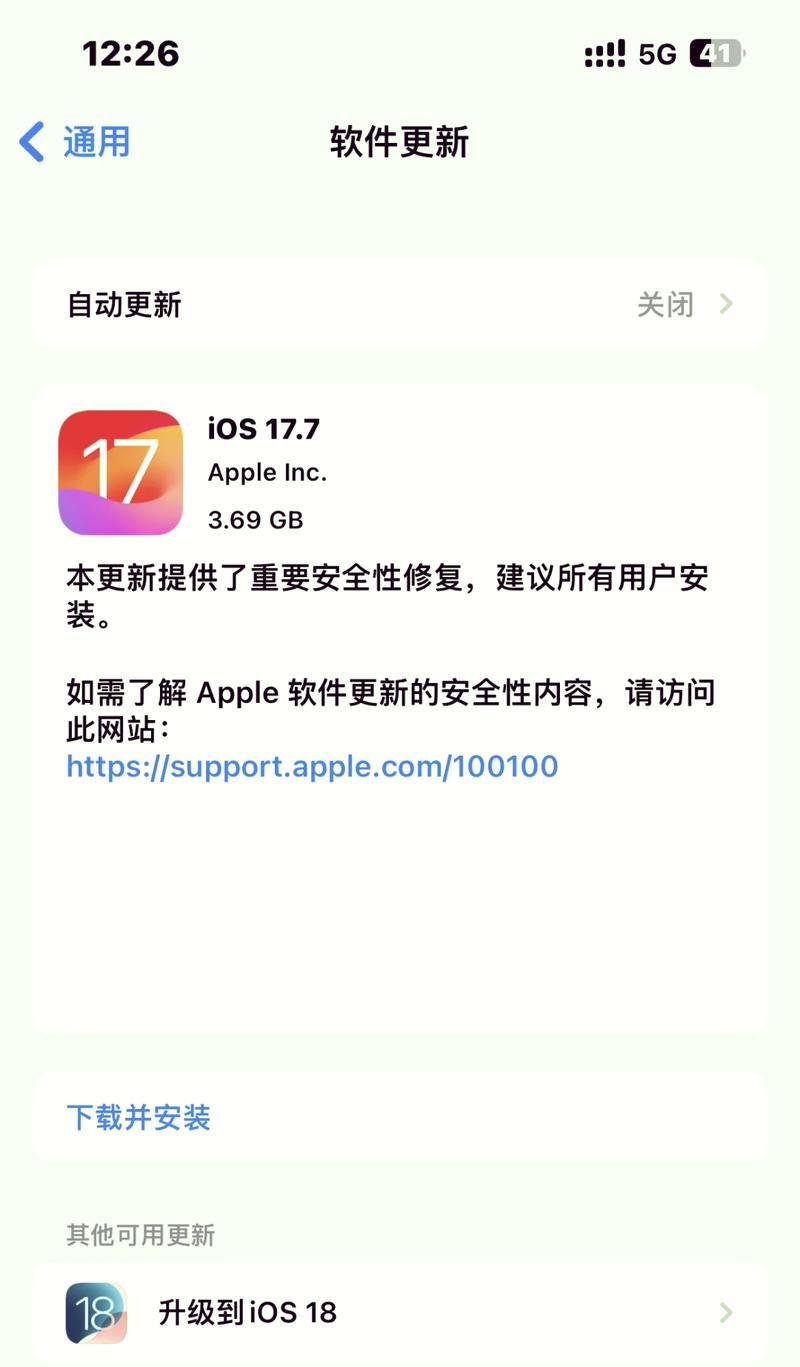Tap 下载并安装 to install iOS 17.7
Viewport: 800px width, 1367px height.
click(139, 1117)
